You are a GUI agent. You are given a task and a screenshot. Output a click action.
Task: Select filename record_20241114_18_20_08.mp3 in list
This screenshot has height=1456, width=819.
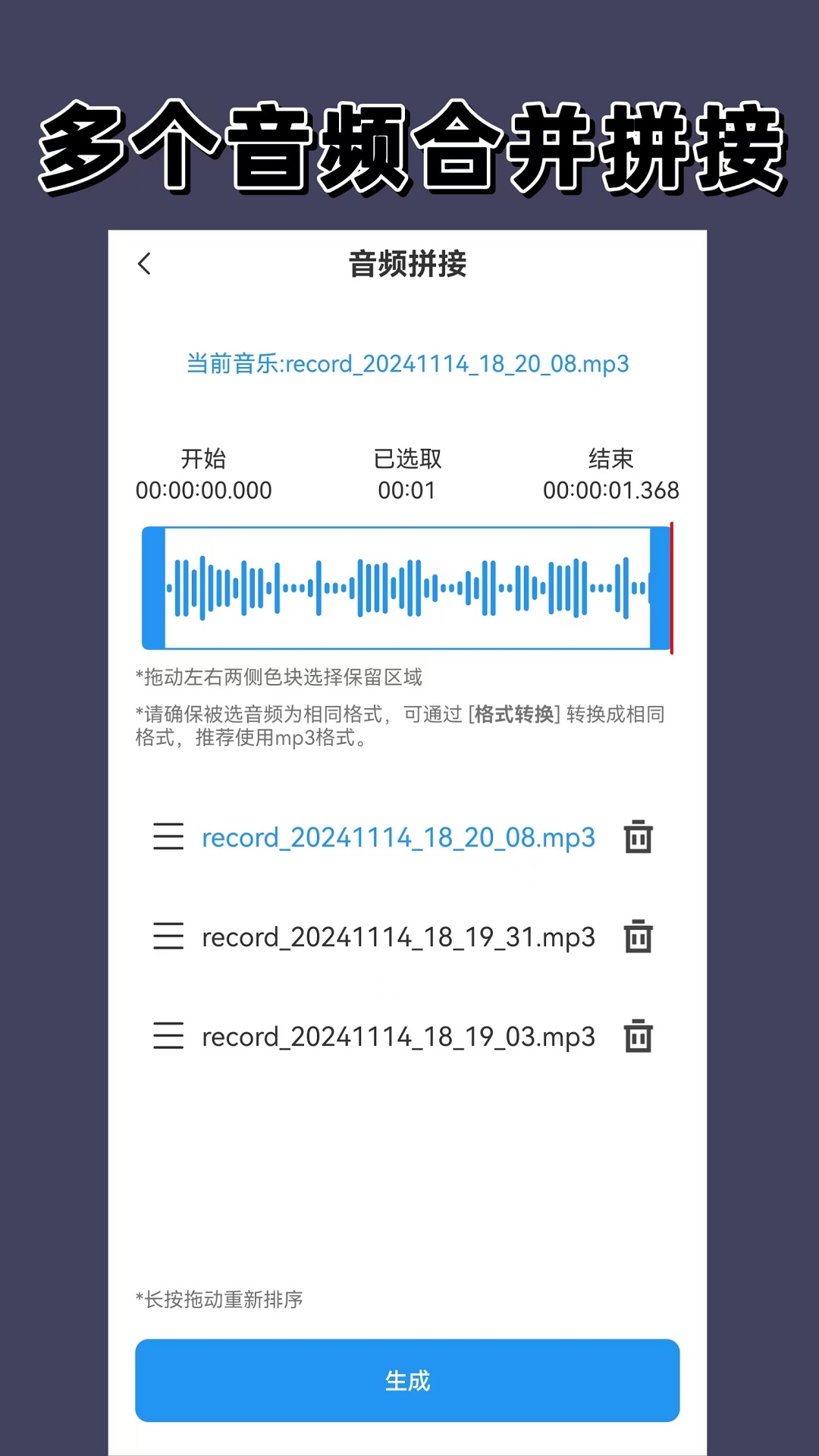tap(397, 838)
